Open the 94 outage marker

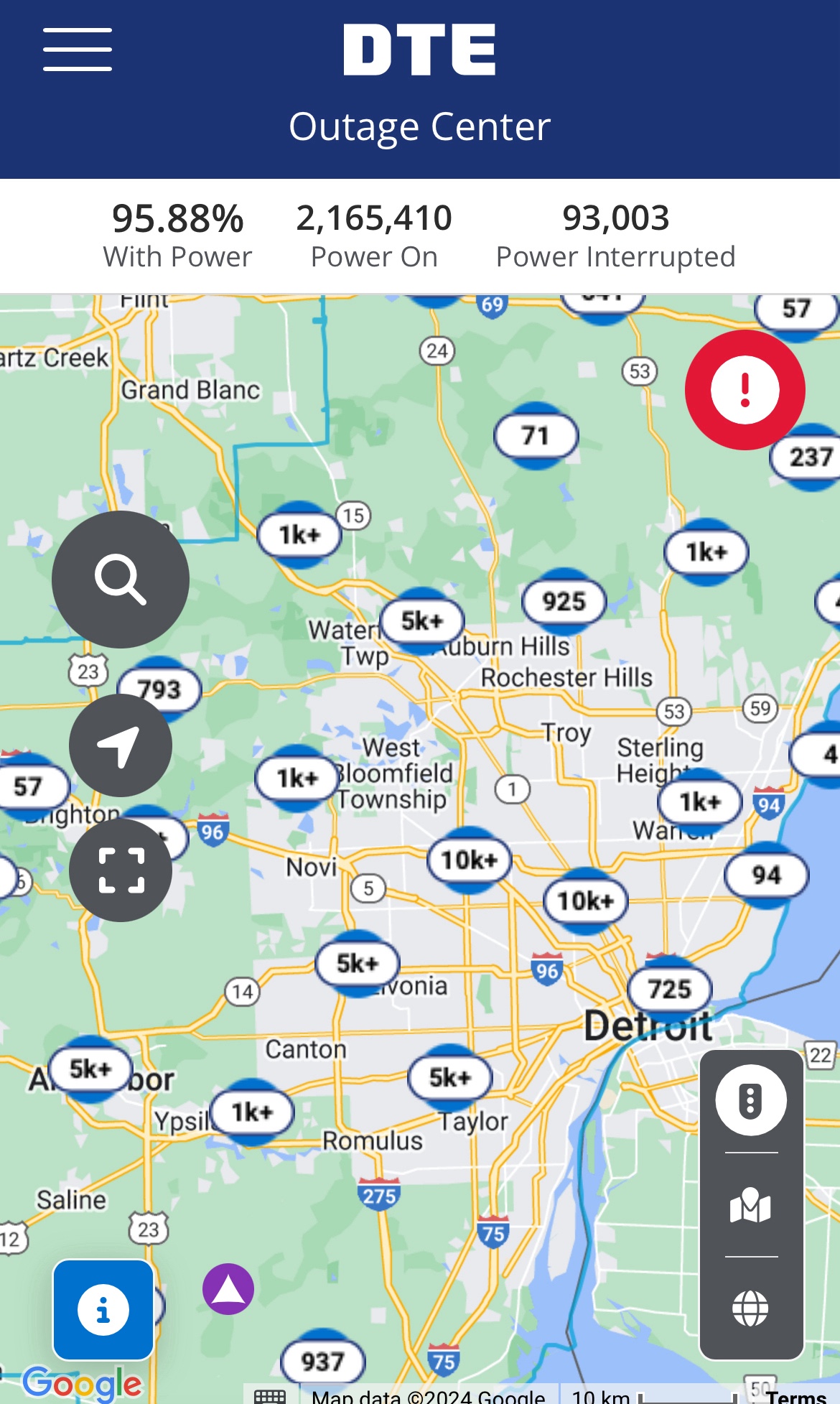click(767, 875)
